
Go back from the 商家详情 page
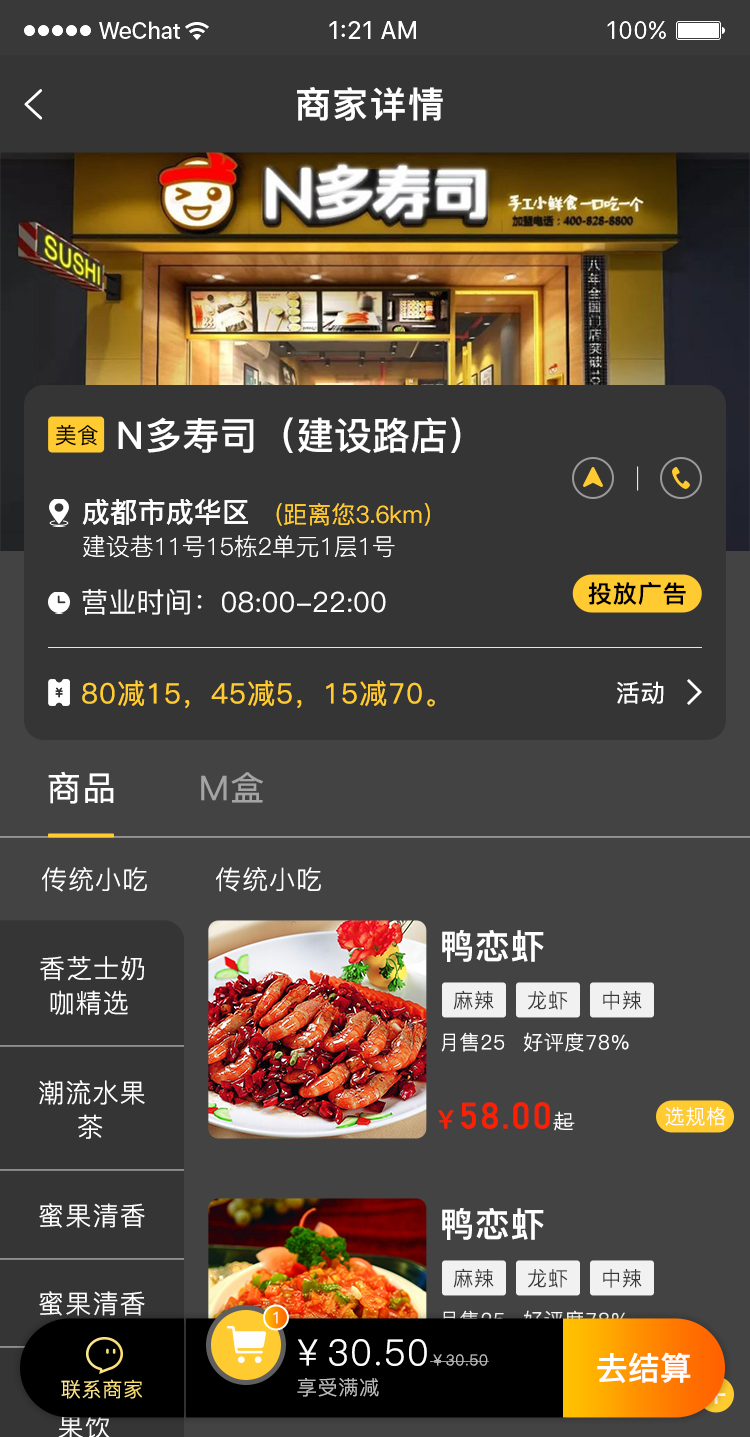[x=34, y=105]
